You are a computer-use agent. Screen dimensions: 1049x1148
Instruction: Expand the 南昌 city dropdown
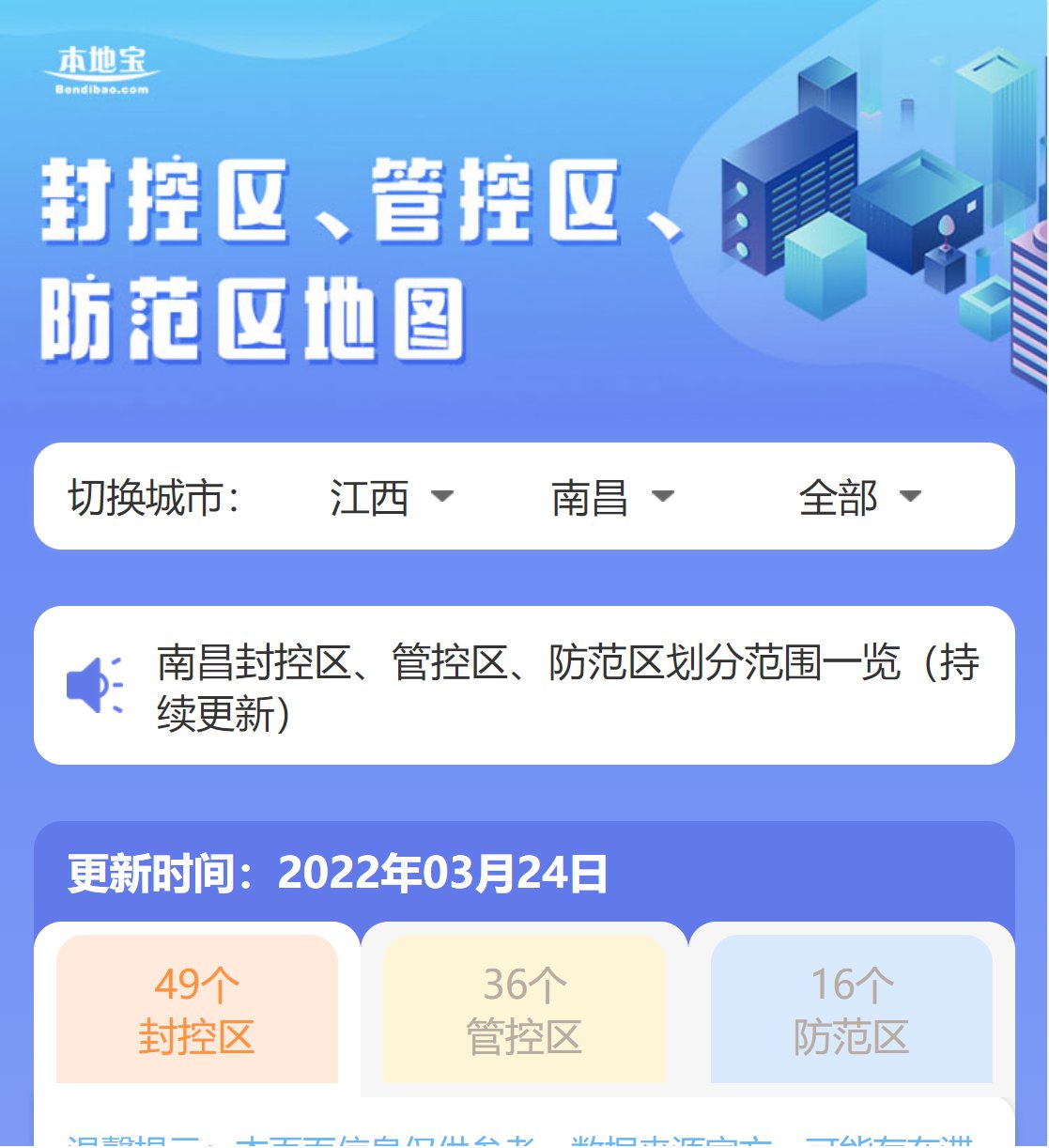click(612, 497)
